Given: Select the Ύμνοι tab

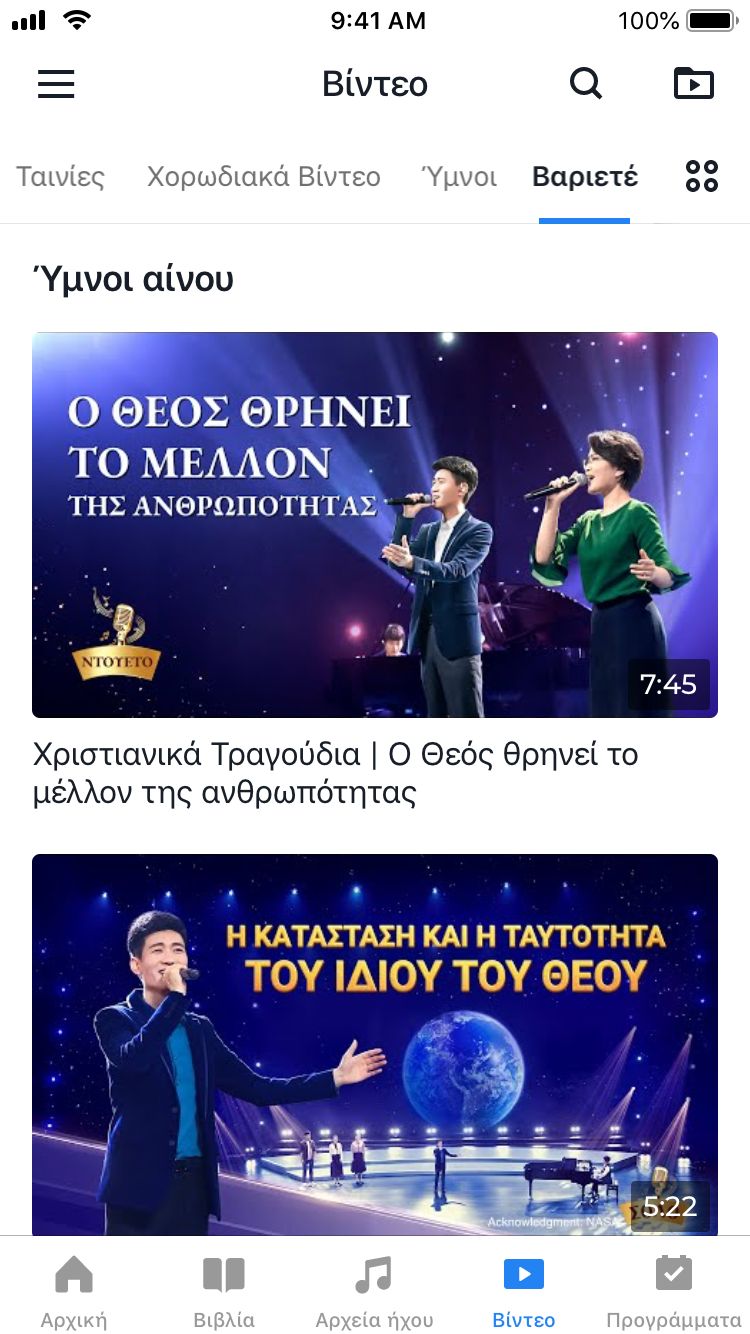Looking at the screenshot, I should point(459,177).
